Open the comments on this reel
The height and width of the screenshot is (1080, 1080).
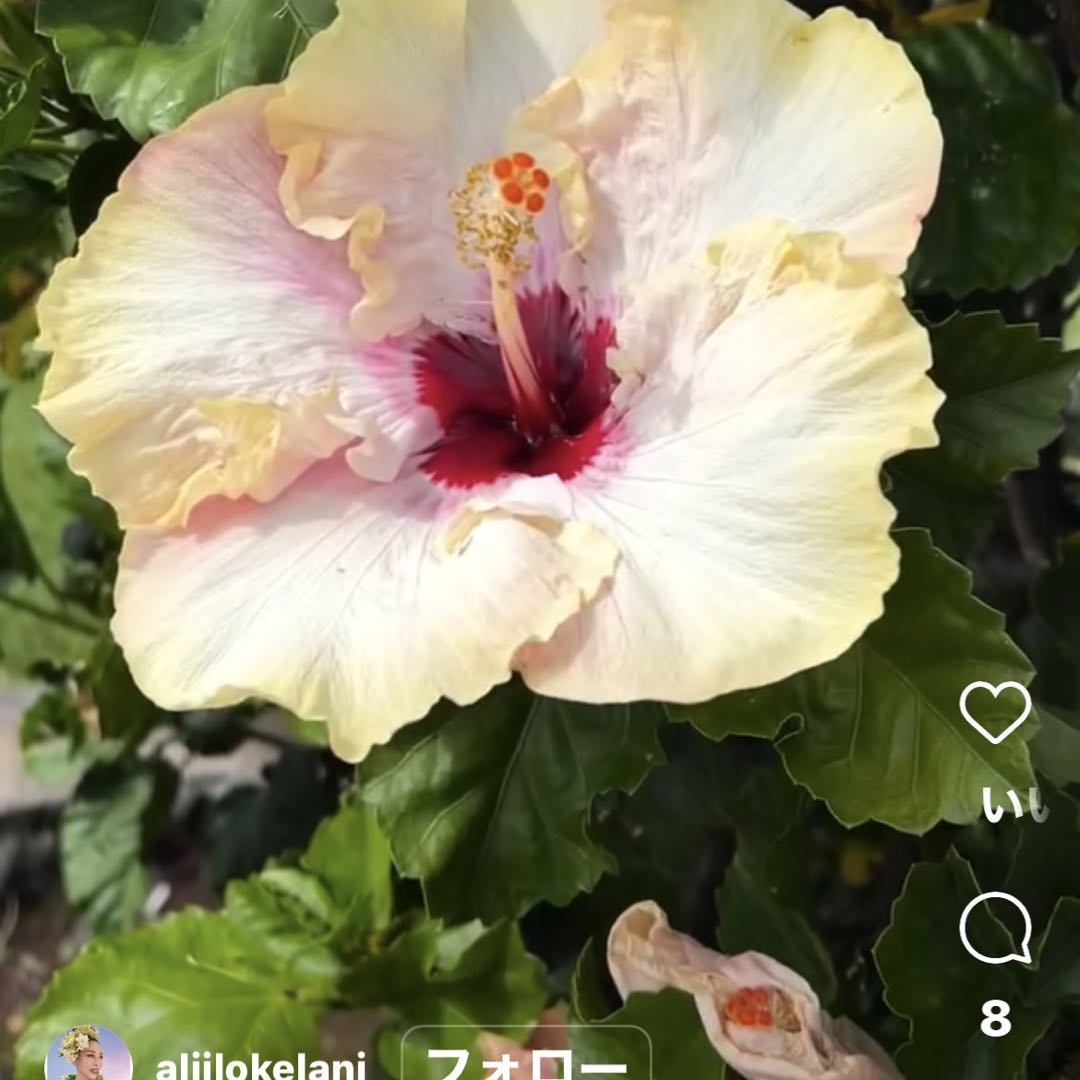tap(995, 928)
